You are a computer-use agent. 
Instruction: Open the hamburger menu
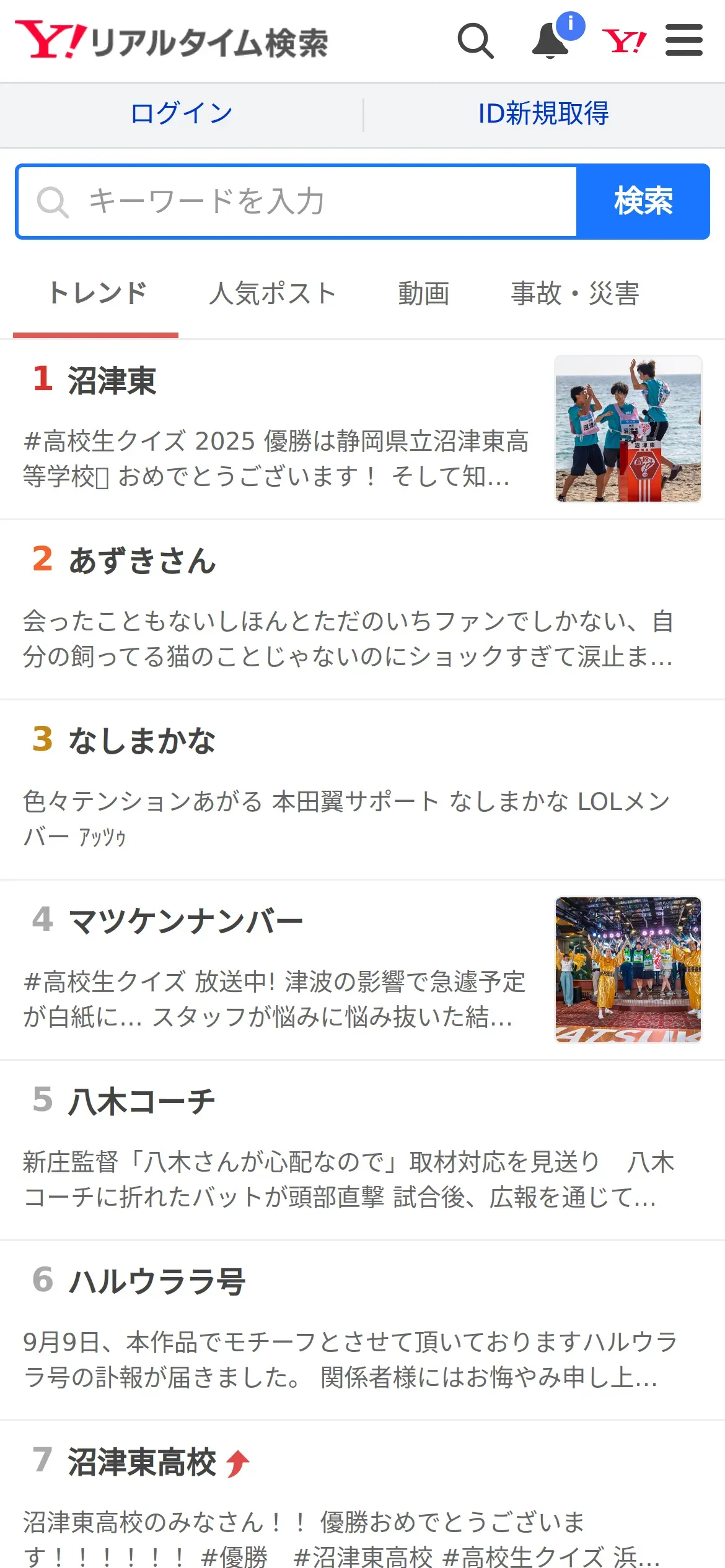[x=683, y=41]
